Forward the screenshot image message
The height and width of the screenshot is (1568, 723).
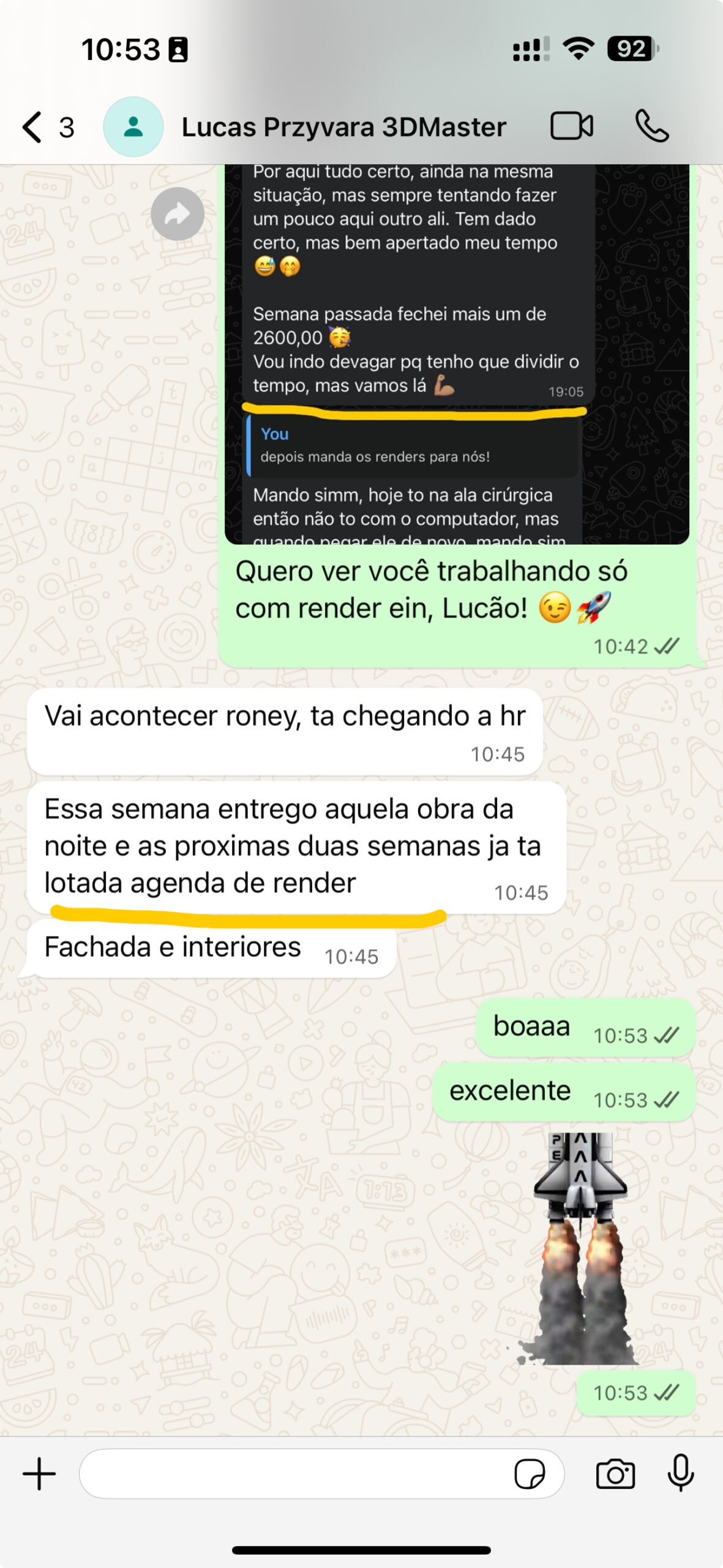coord(178,214)
